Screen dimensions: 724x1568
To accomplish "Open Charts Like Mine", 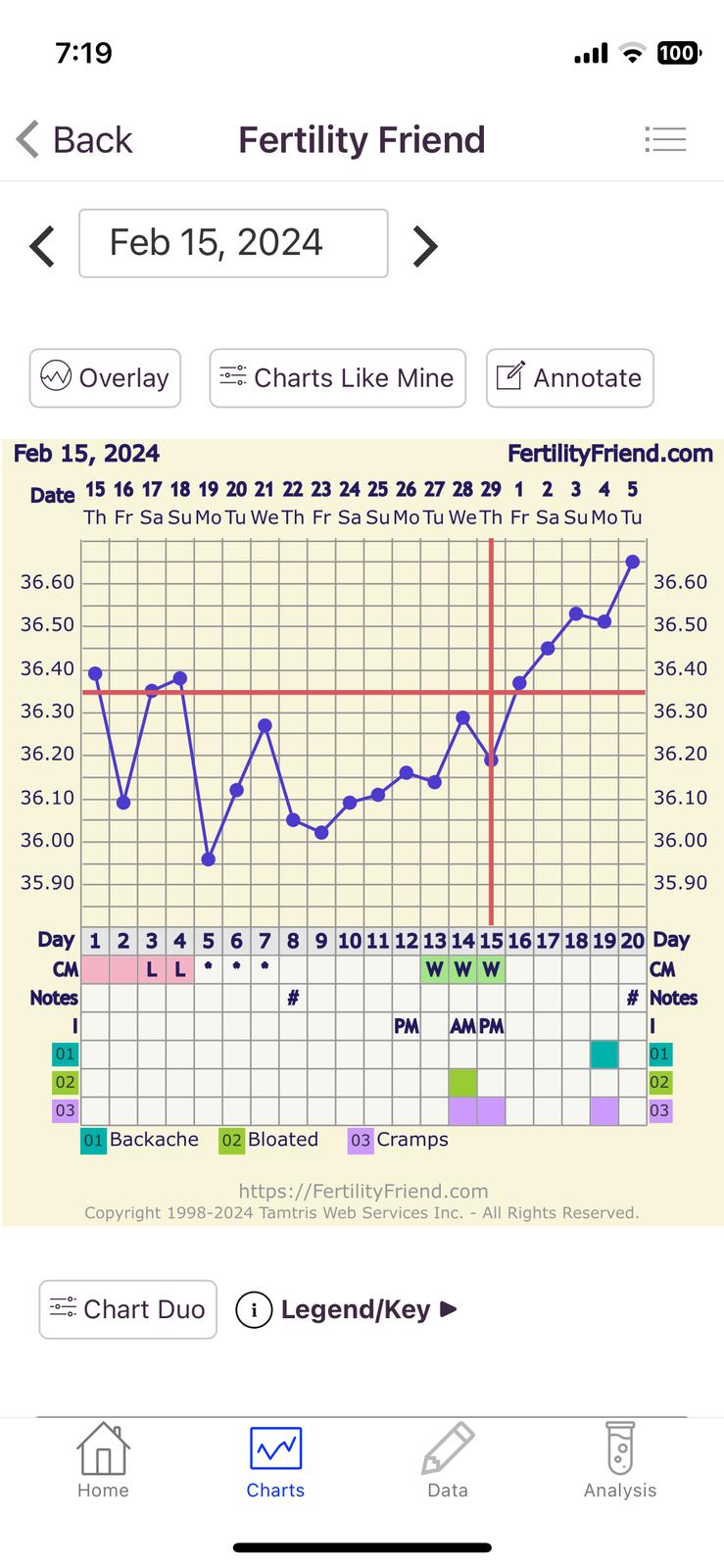I will (337, 377).
